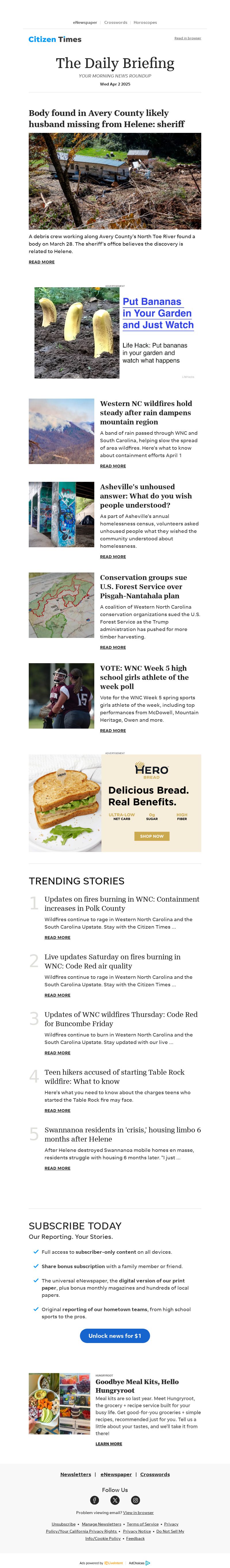This screenshot has width=230, height=1568.
Task: Visit the Citizen Times X profile
Action: coord(115,1500)
